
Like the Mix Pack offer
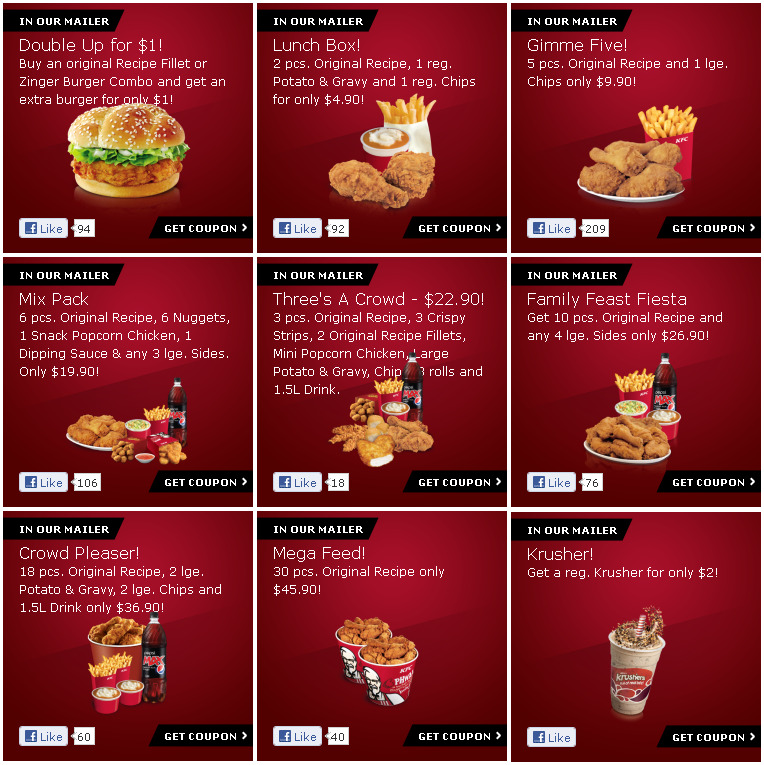click(x=43, y=482)
